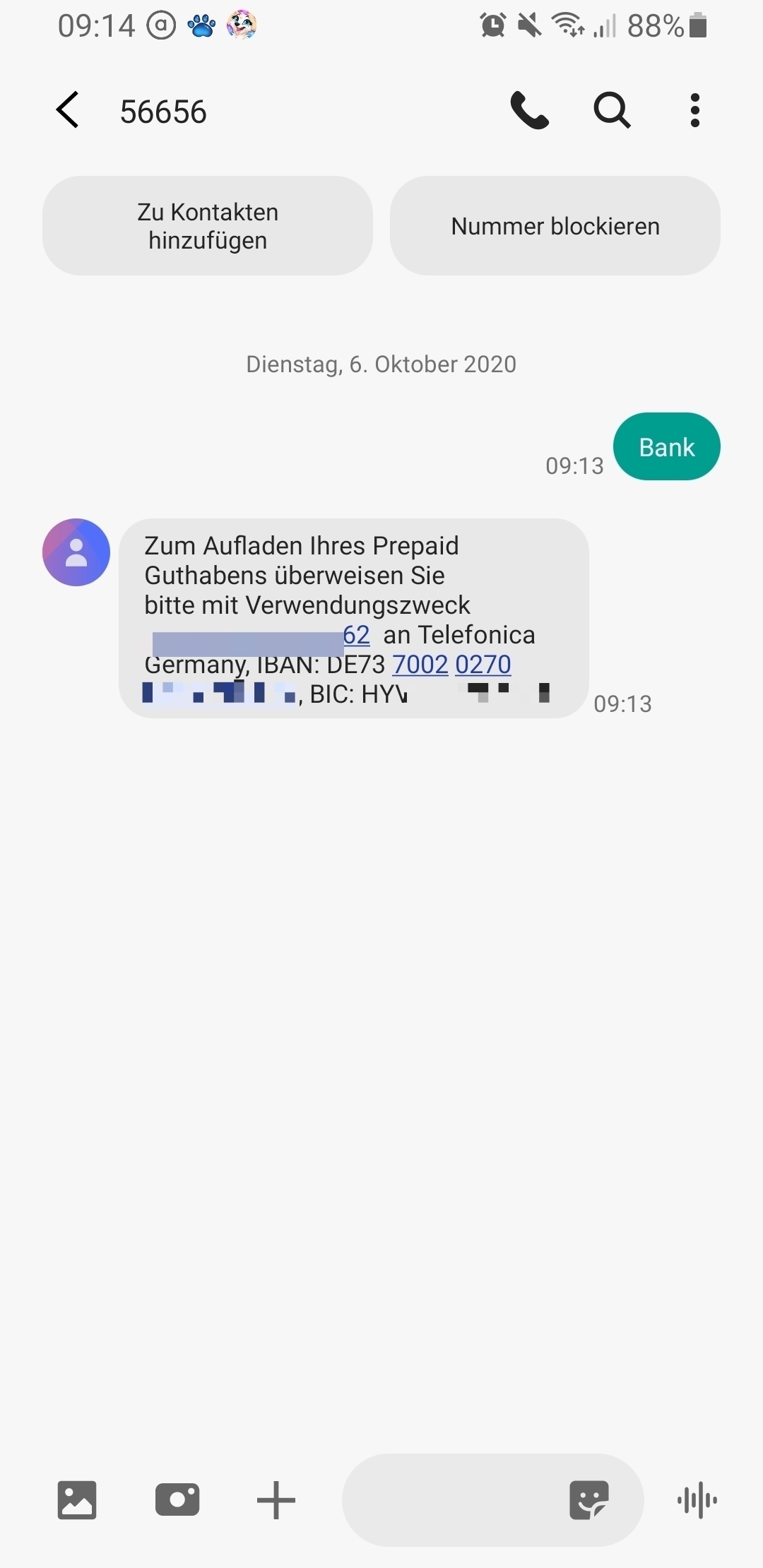Tap the underlined 0270 link
This screenshot has height=1568, width=763.
[x=483, y=665]
